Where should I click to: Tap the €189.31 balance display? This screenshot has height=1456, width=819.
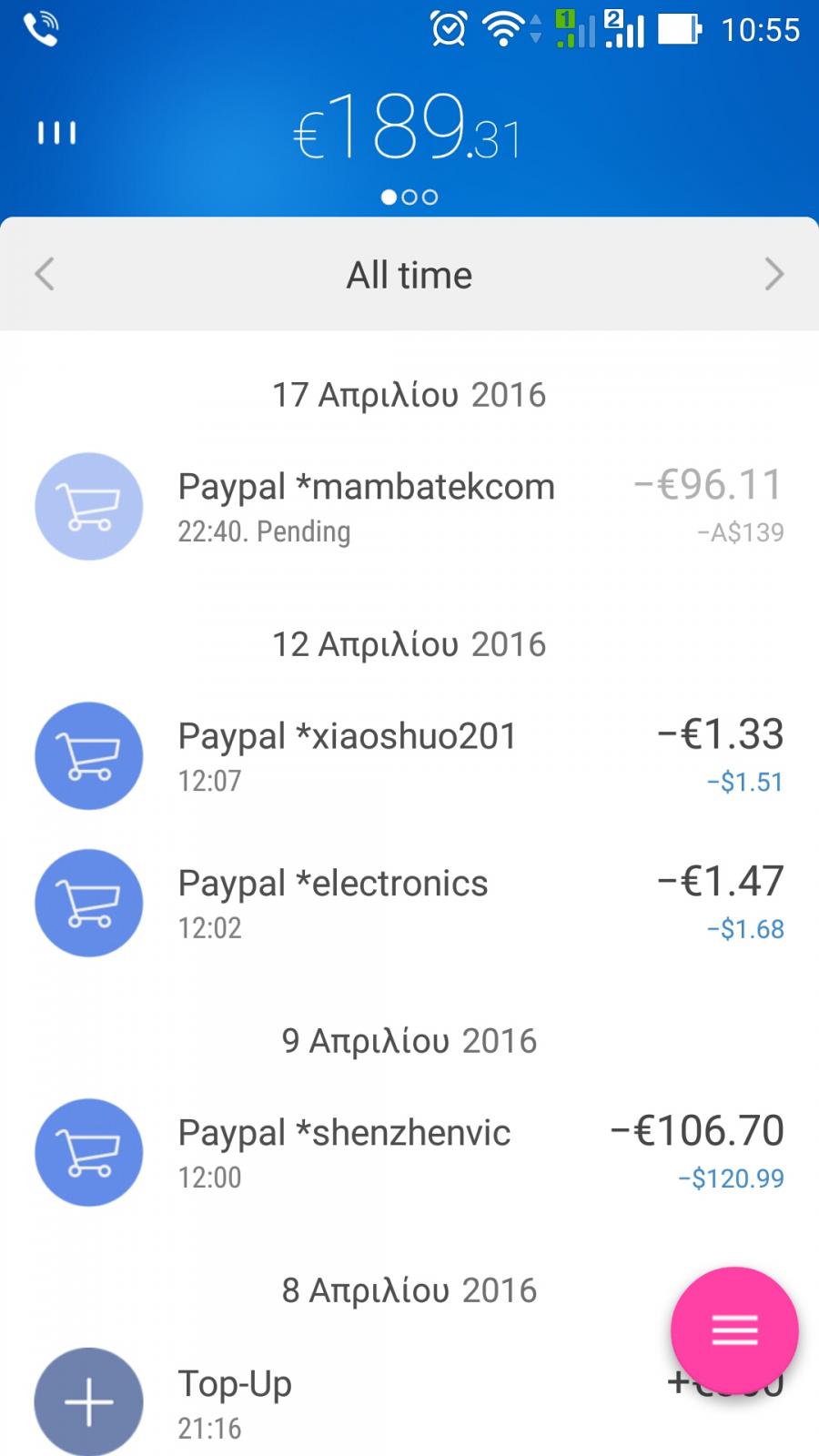point(408,129)
